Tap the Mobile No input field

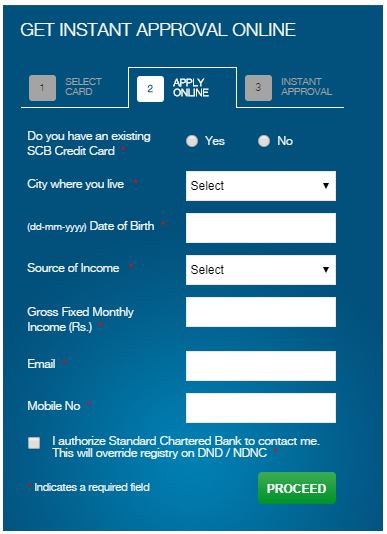261,408
